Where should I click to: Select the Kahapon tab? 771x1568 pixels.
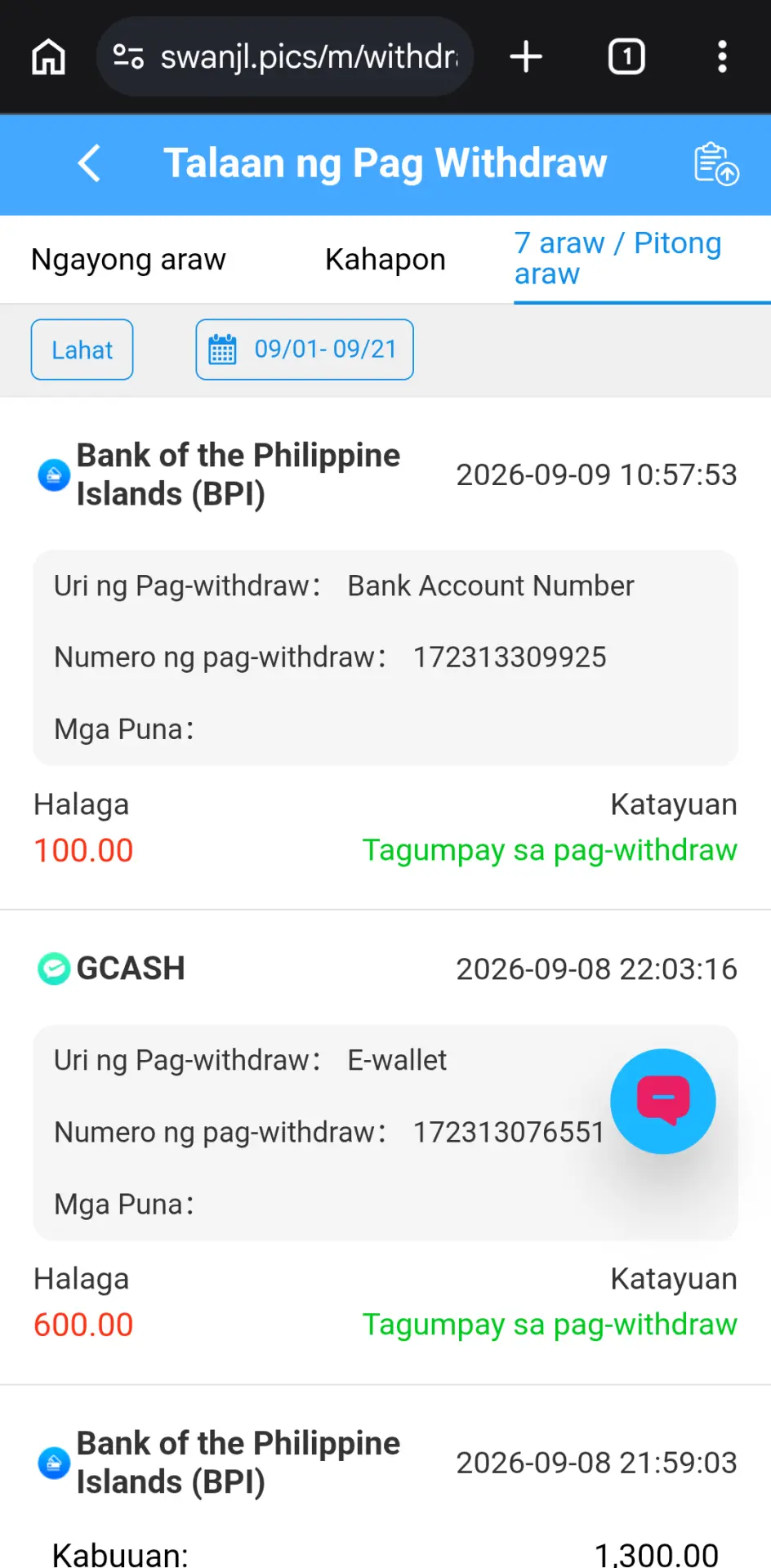click(x=385, y=260)
